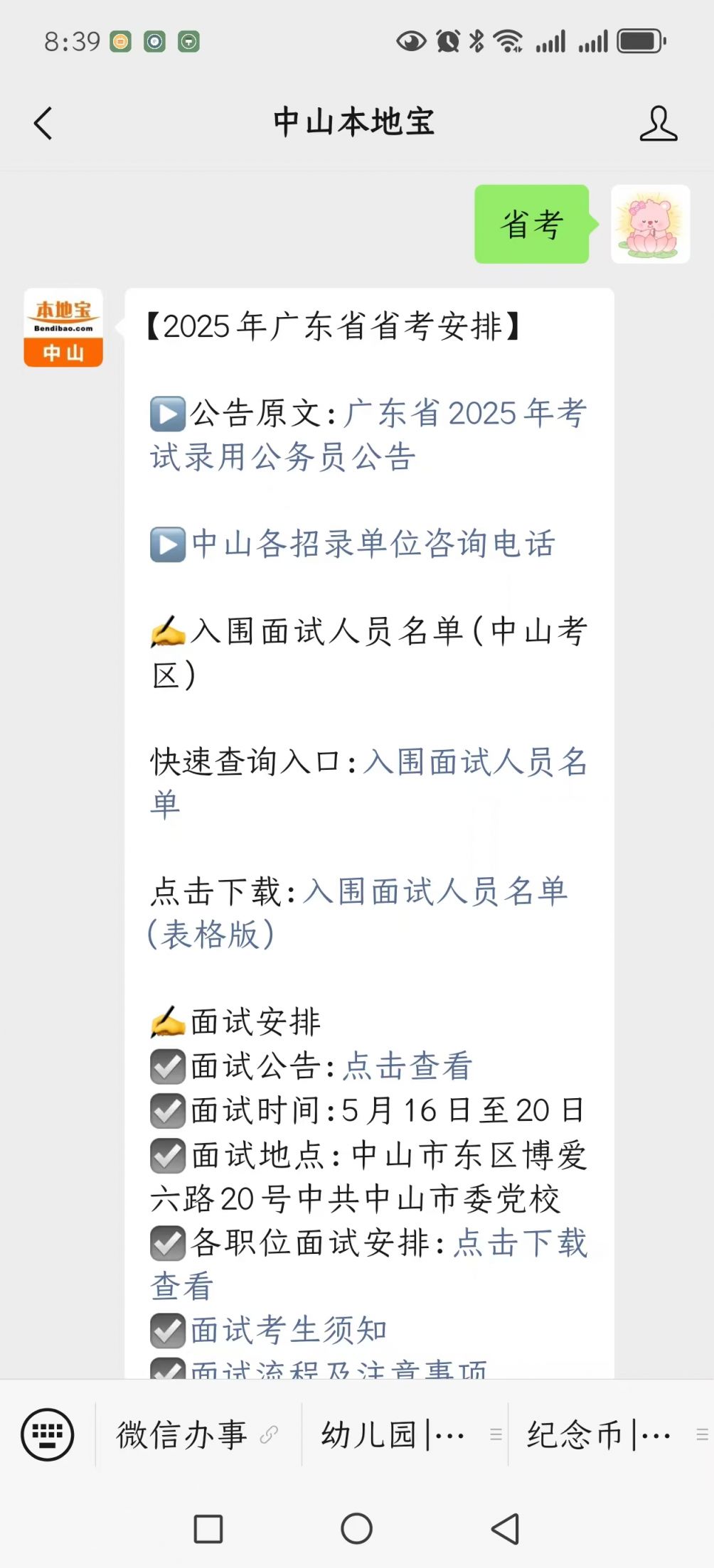This screenshot has height=1568, width=714.
Task: Open the account profile icon
Action: coord(658,123)
